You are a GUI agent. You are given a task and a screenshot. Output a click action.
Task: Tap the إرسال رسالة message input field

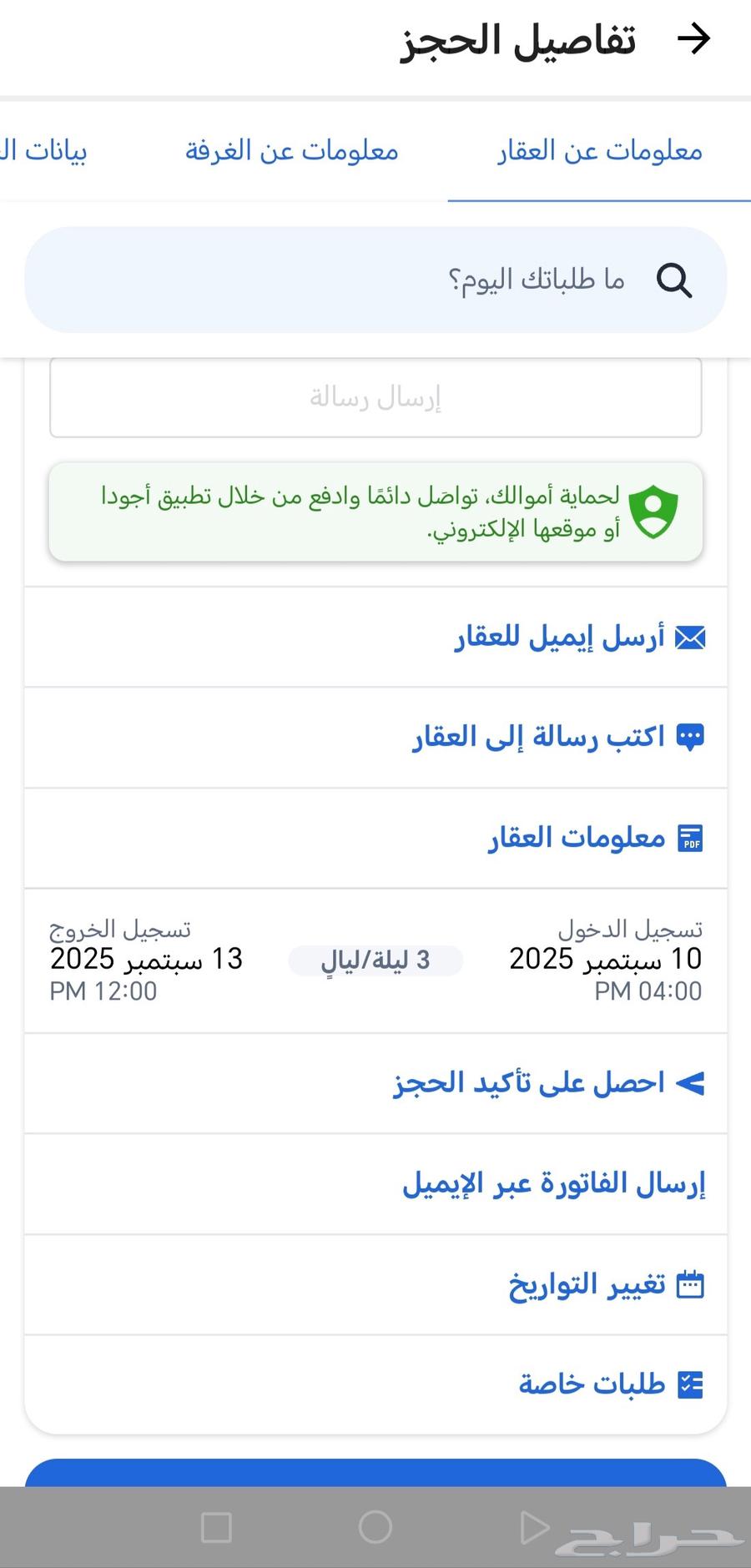(x=375, y=398)
